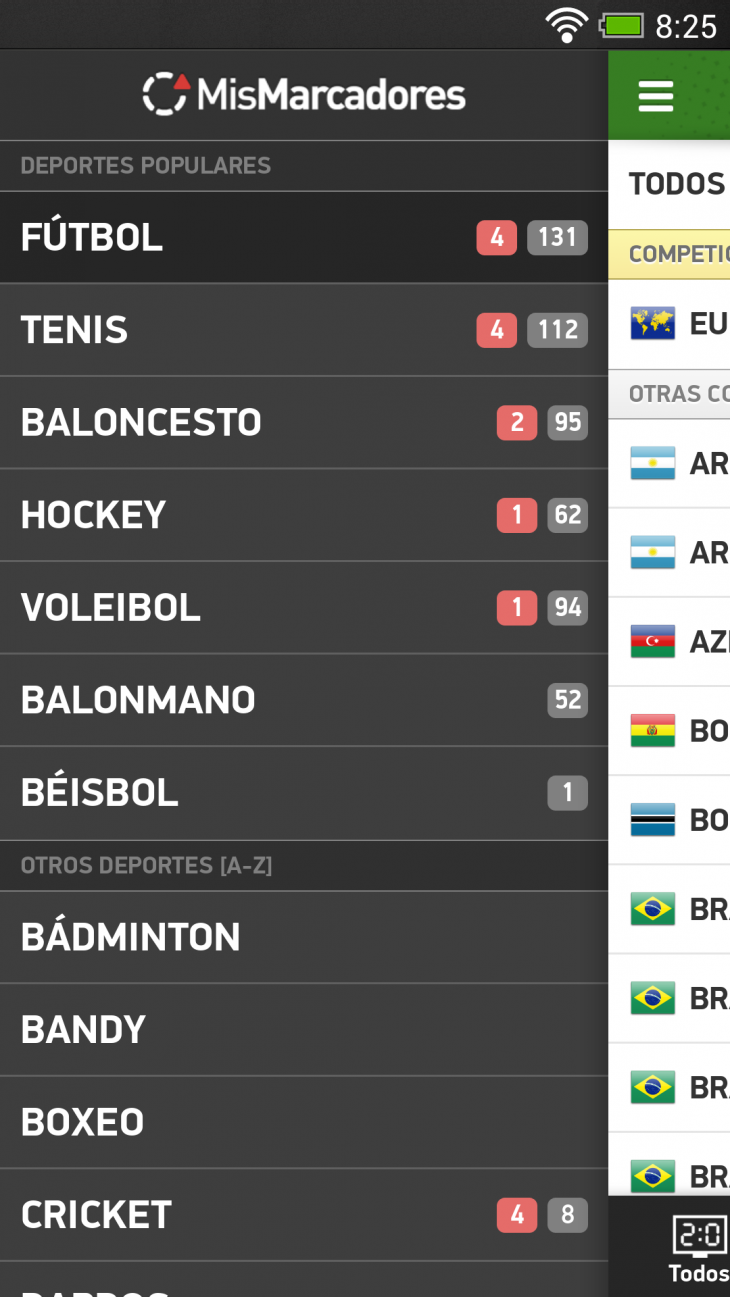Screen dimensions: 730x1297
Task: Select Béisbol sport
Action: [x=304, y=793]
